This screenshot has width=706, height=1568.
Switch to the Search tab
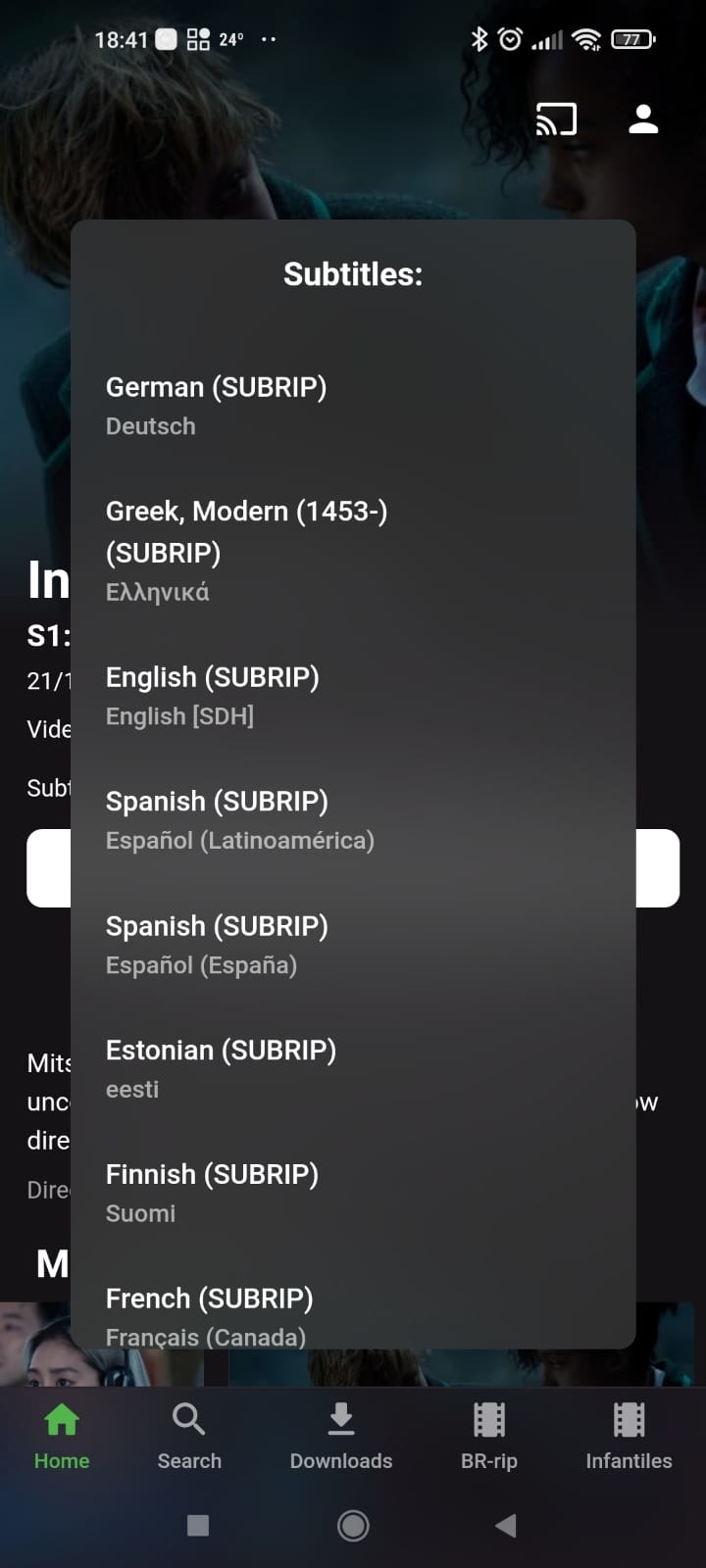click(x=189, y=1436)
